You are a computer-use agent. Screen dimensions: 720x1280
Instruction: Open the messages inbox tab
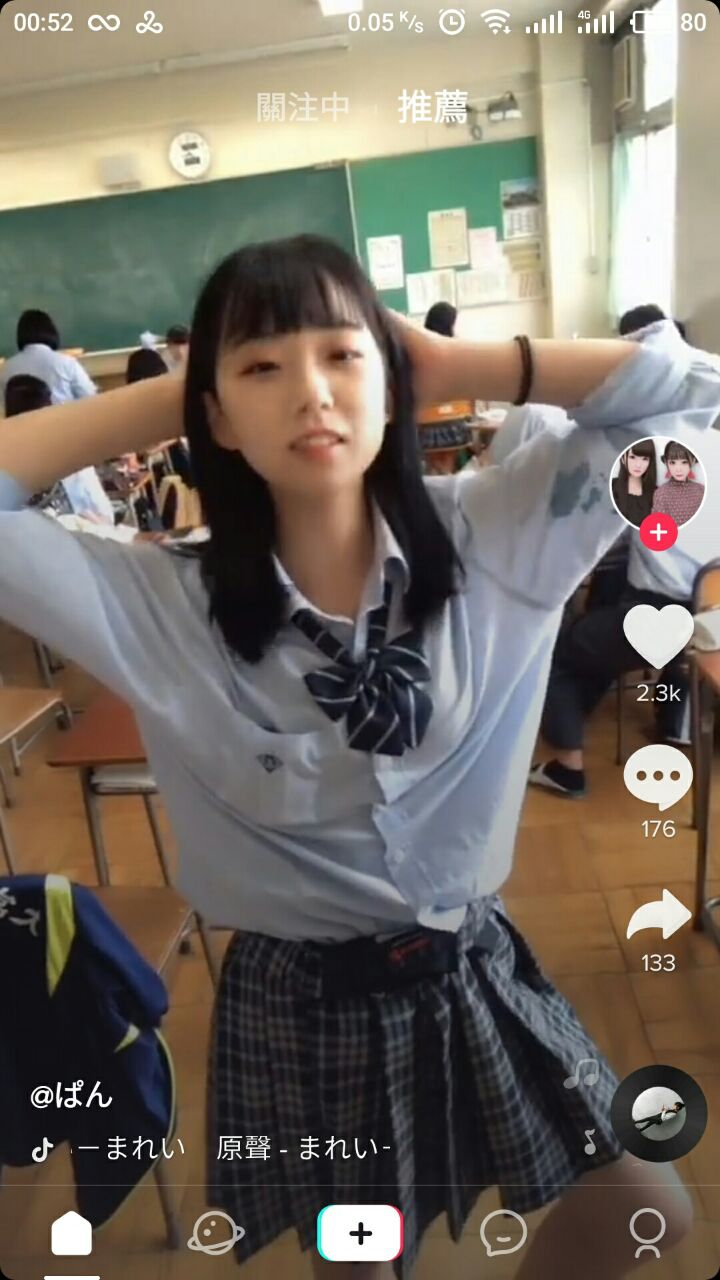click(503, 1233)
